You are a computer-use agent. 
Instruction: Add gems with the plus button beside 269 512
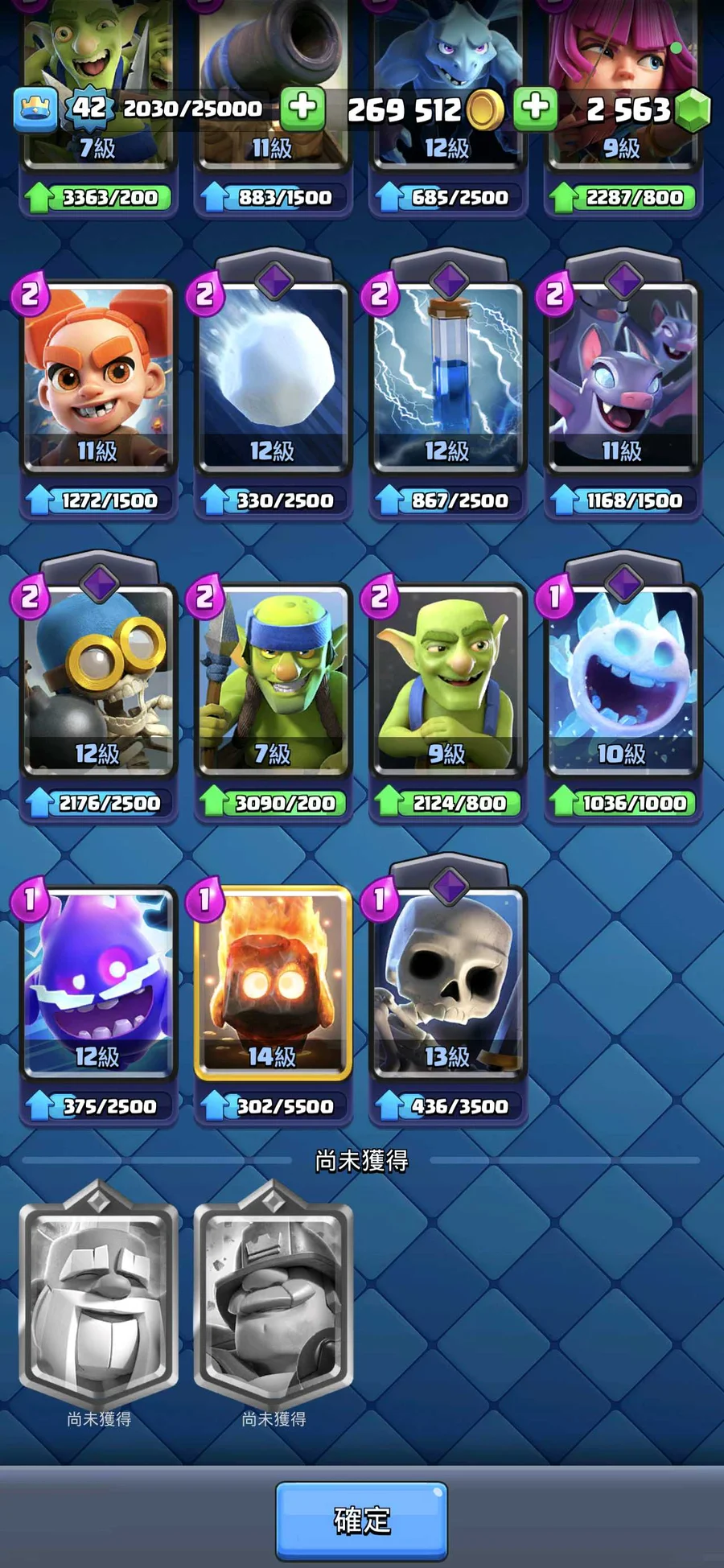[535, 108]
